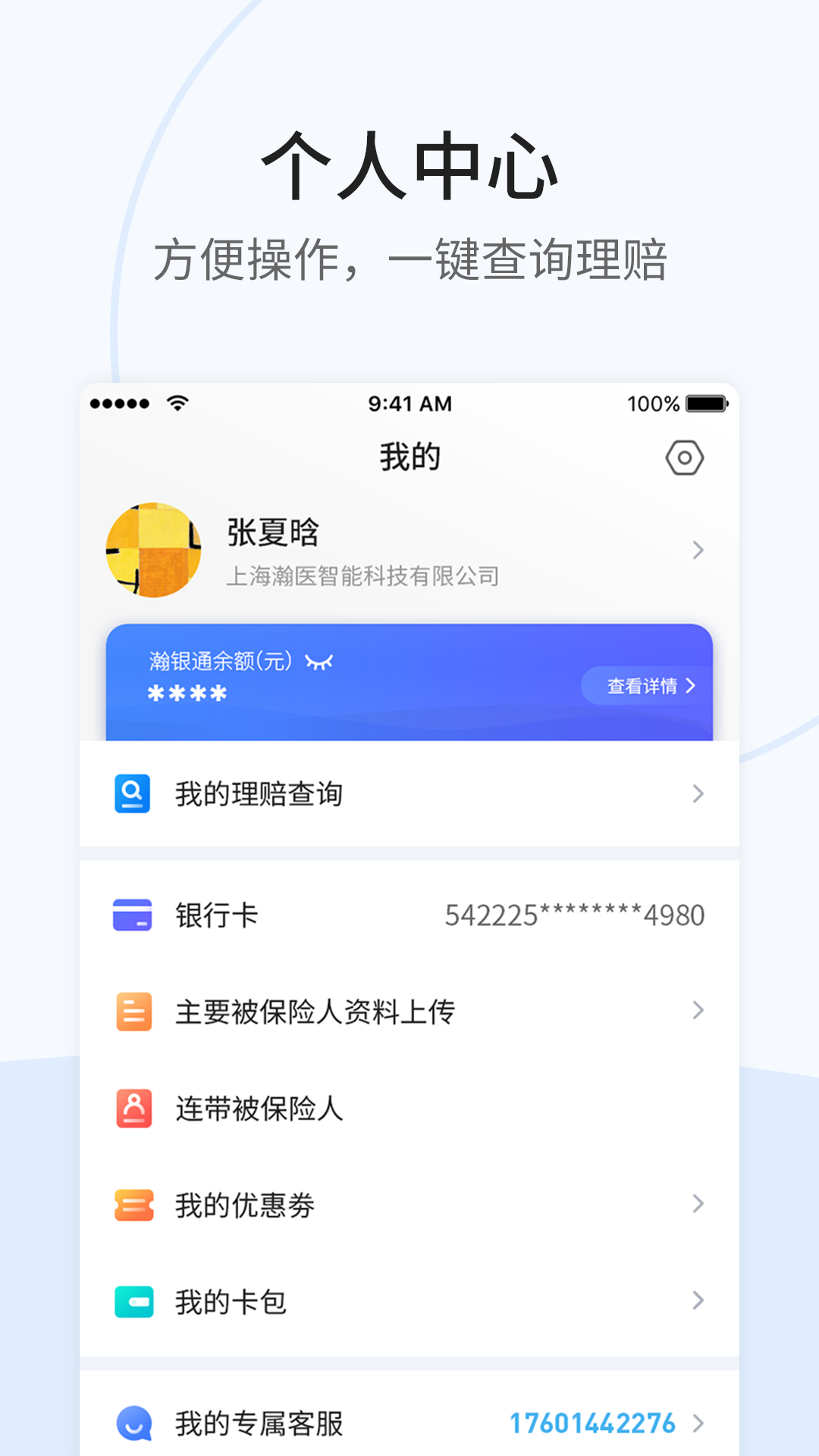Select the 我的理赔查询 magnifier icon
The image size is (819, 1456).
pyautogui.click(x=132, y=794)
